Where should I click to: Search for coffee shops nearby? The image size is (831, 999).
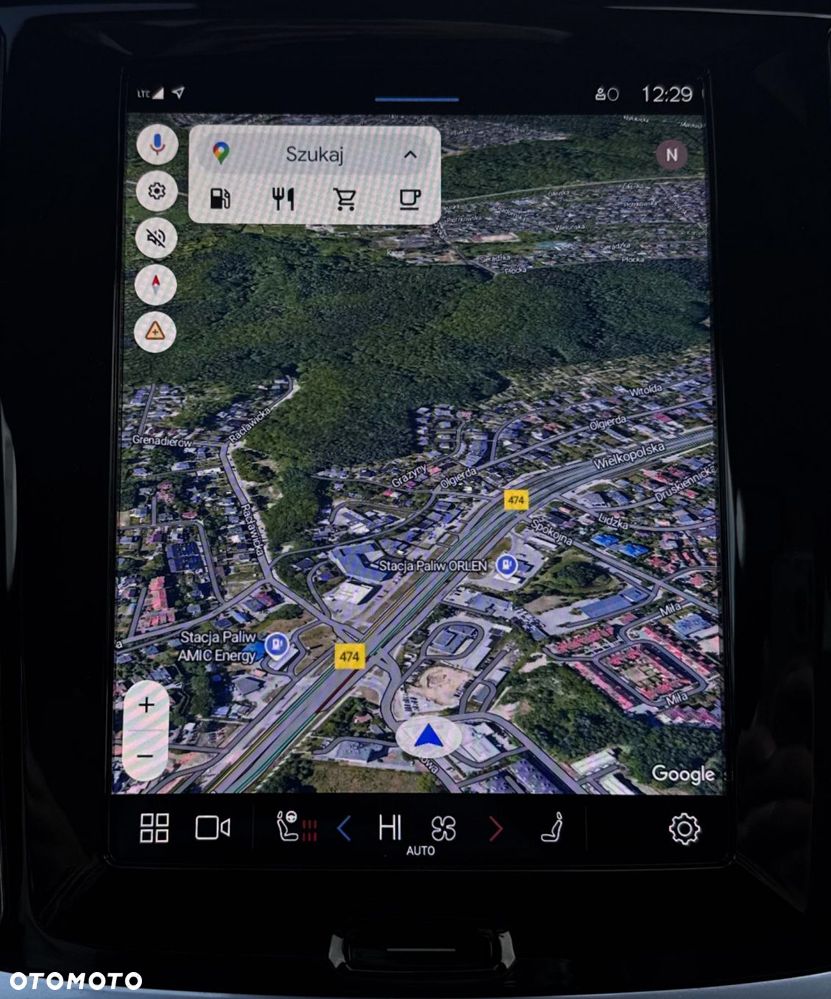click(409, 198)
